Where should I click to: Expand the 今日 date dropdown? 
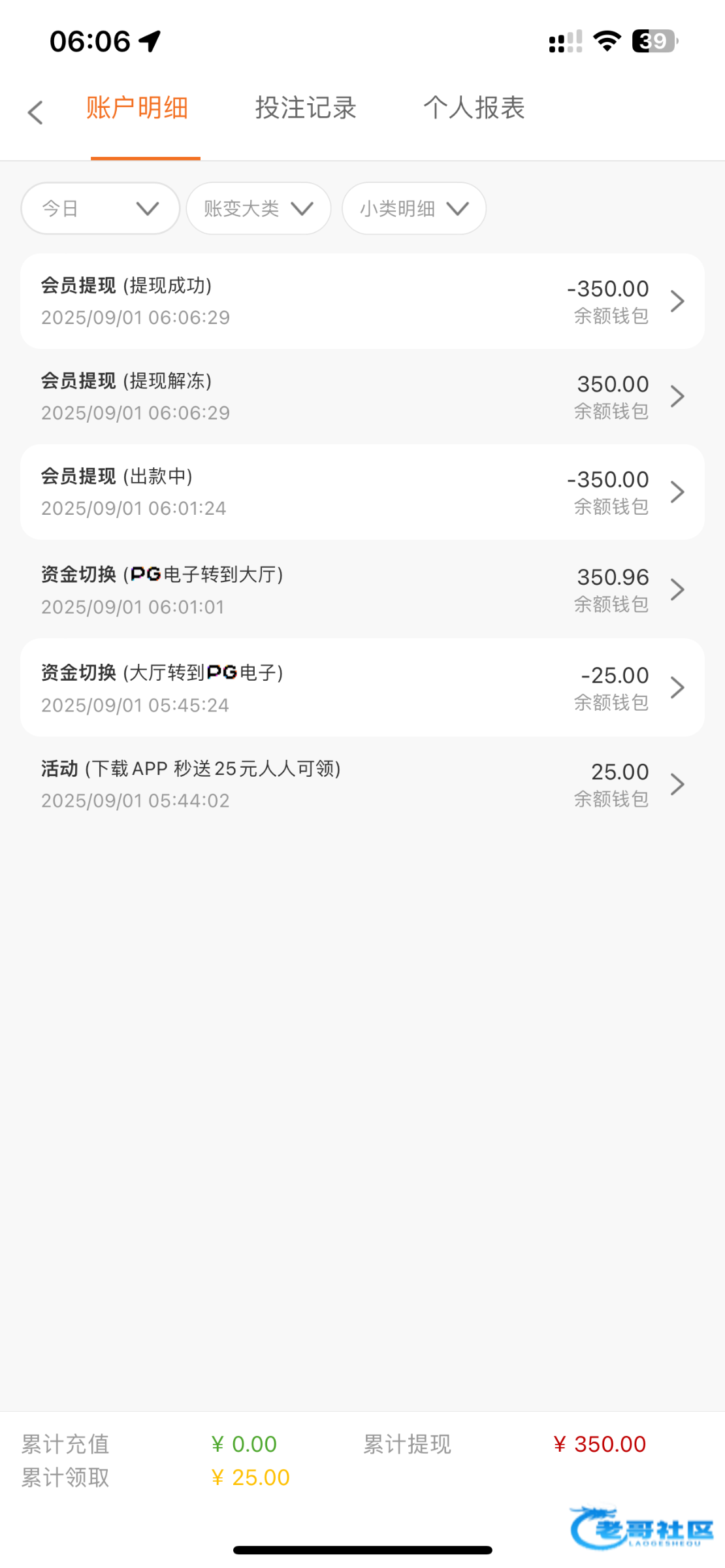(x=101, y=208)
